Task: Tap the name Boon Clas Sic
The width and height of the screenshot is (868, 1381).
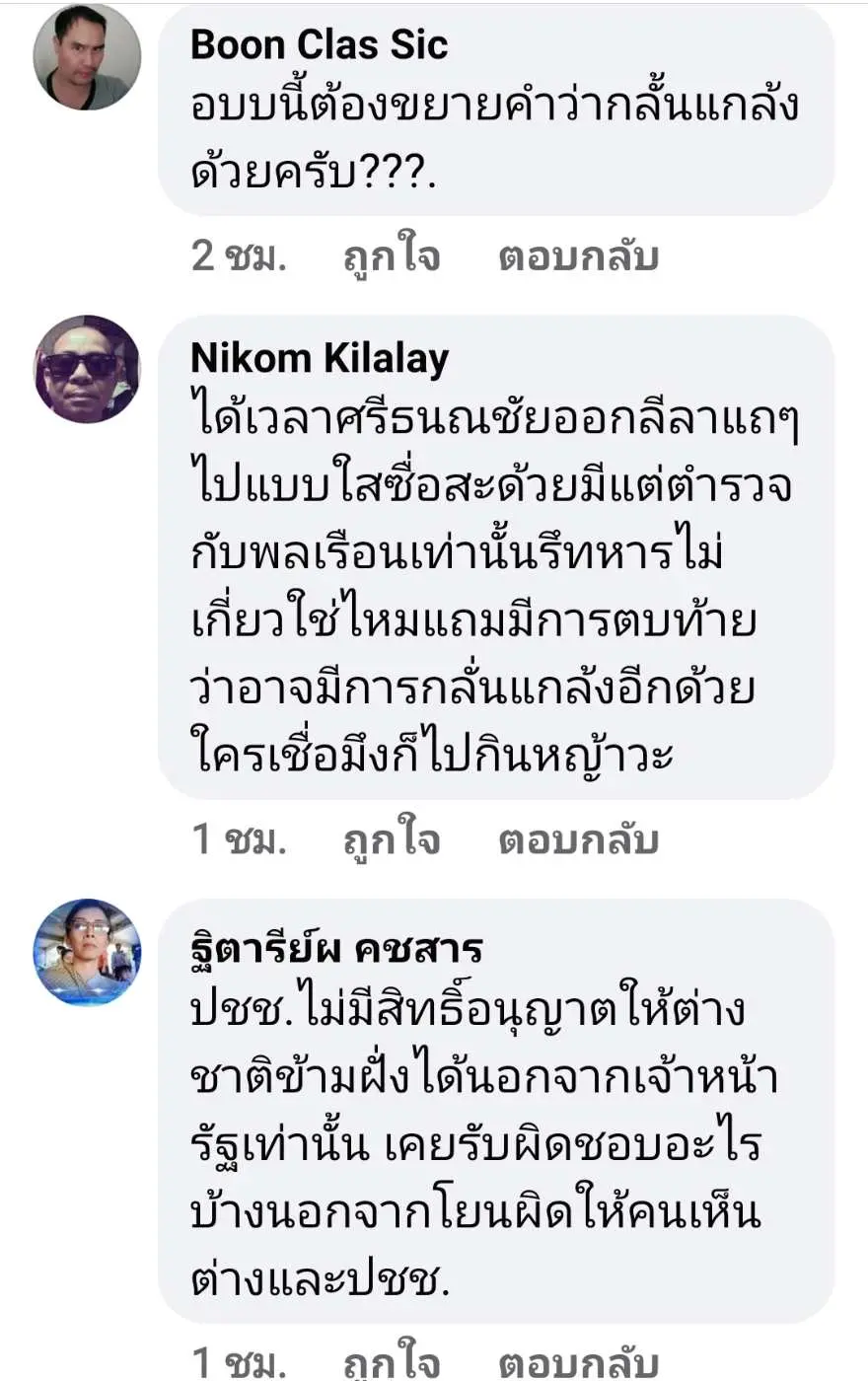Action: click(x=319, y=44)
